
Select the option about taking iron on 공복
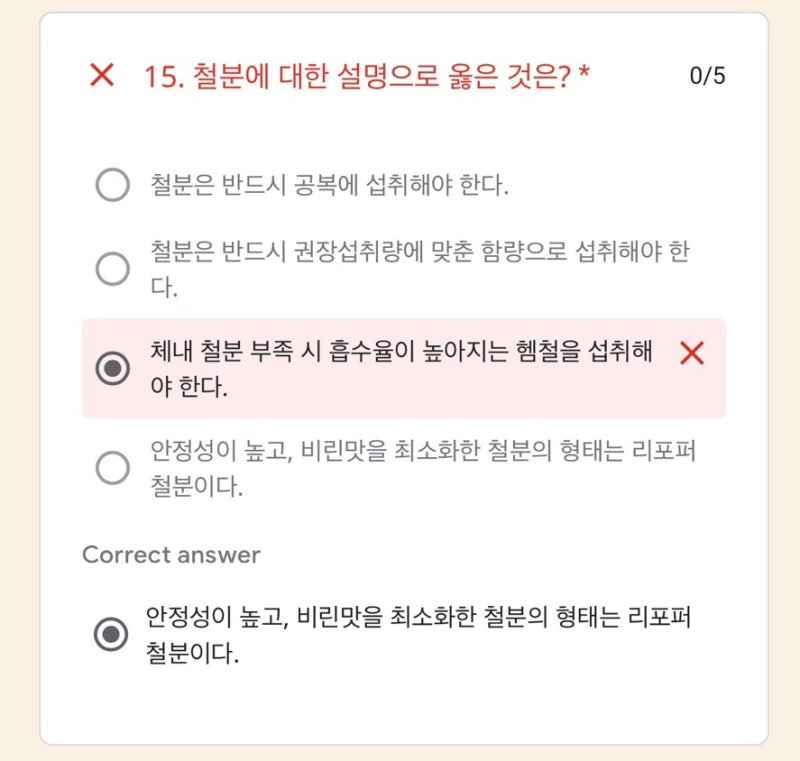pos(113,185)
